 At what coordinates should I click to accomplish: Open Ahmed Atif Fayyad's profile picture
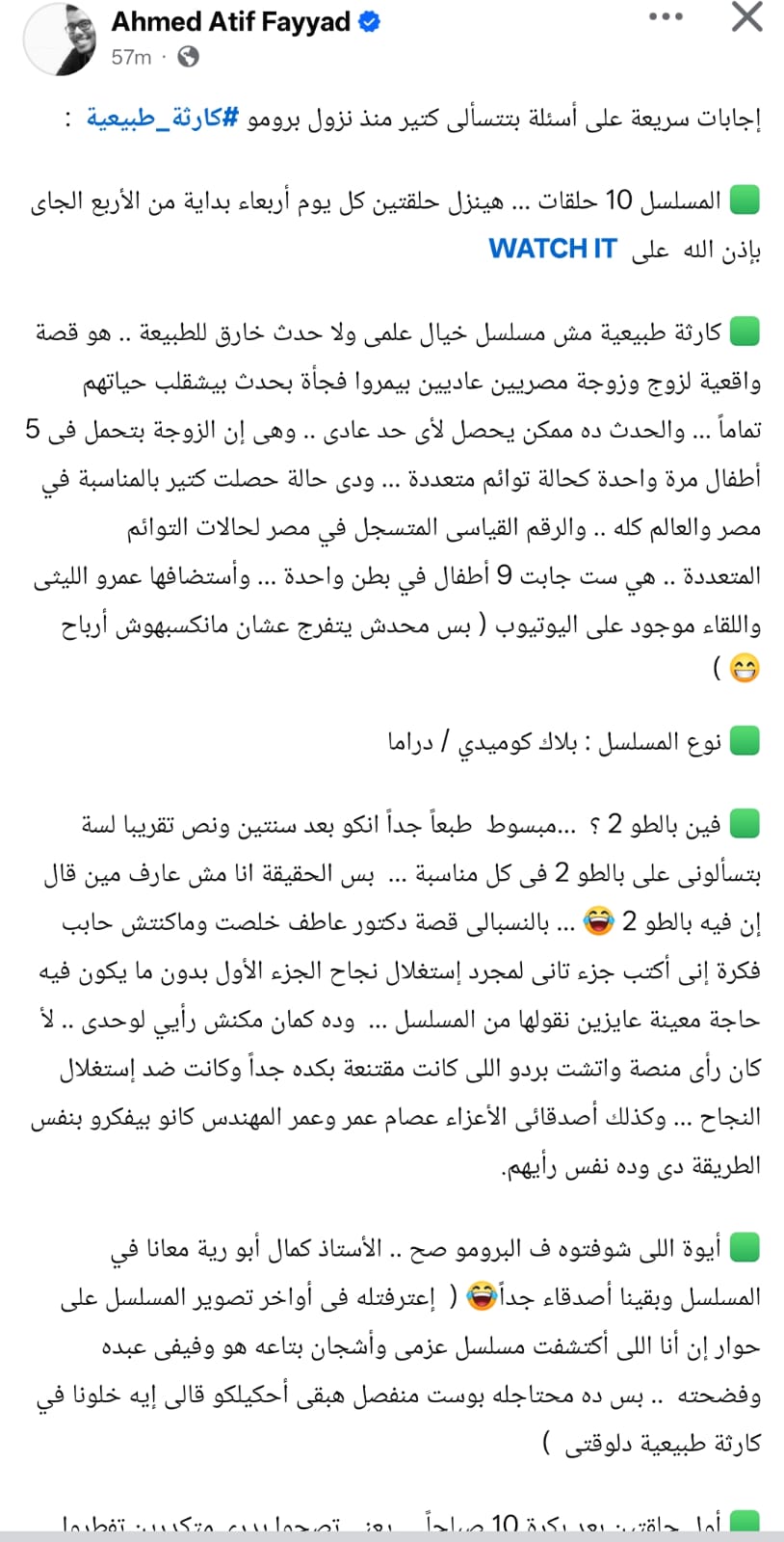click(x=61, y=39)
